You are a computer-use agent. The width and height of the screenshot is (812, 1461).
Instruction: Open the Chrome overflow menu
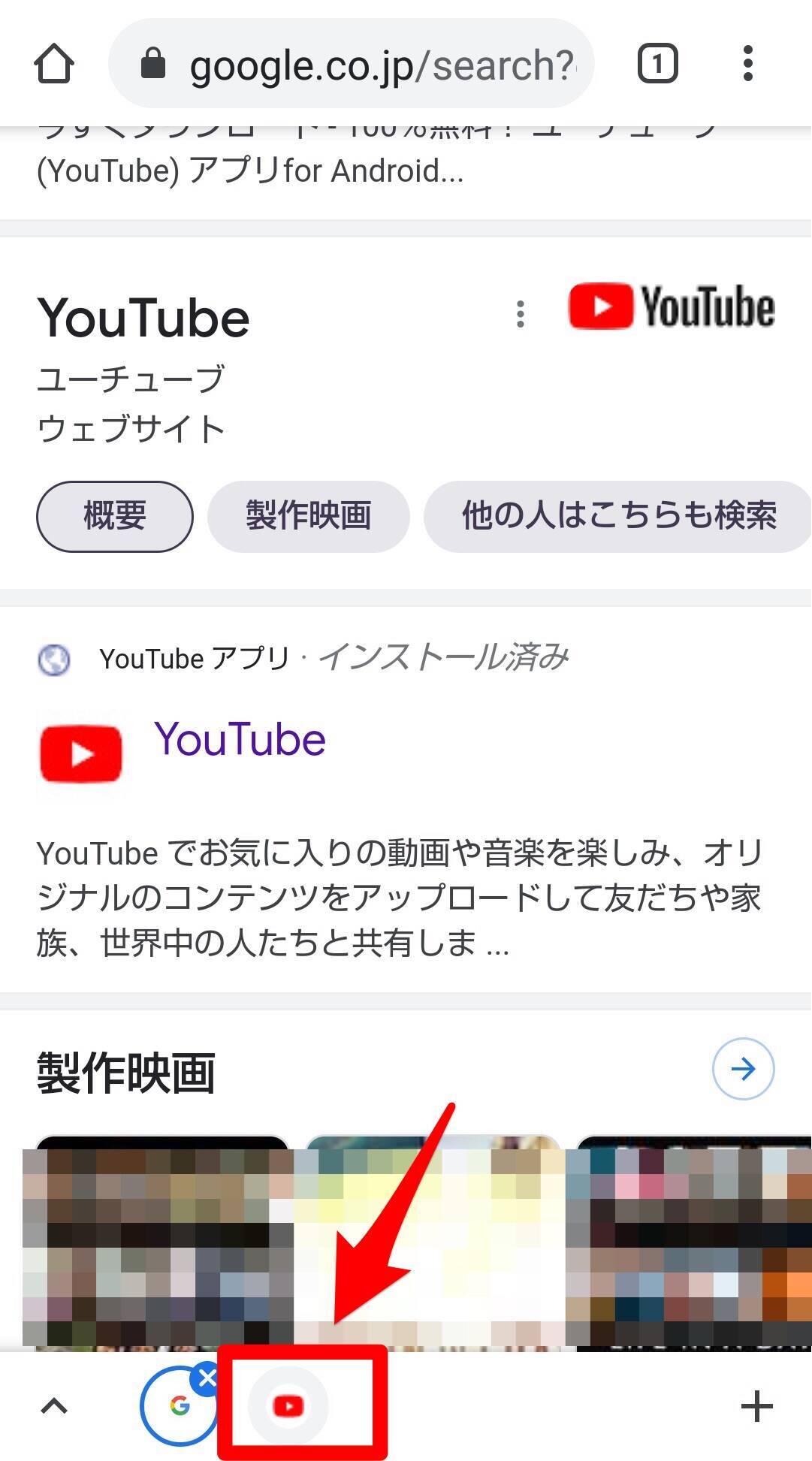point(747,64)
